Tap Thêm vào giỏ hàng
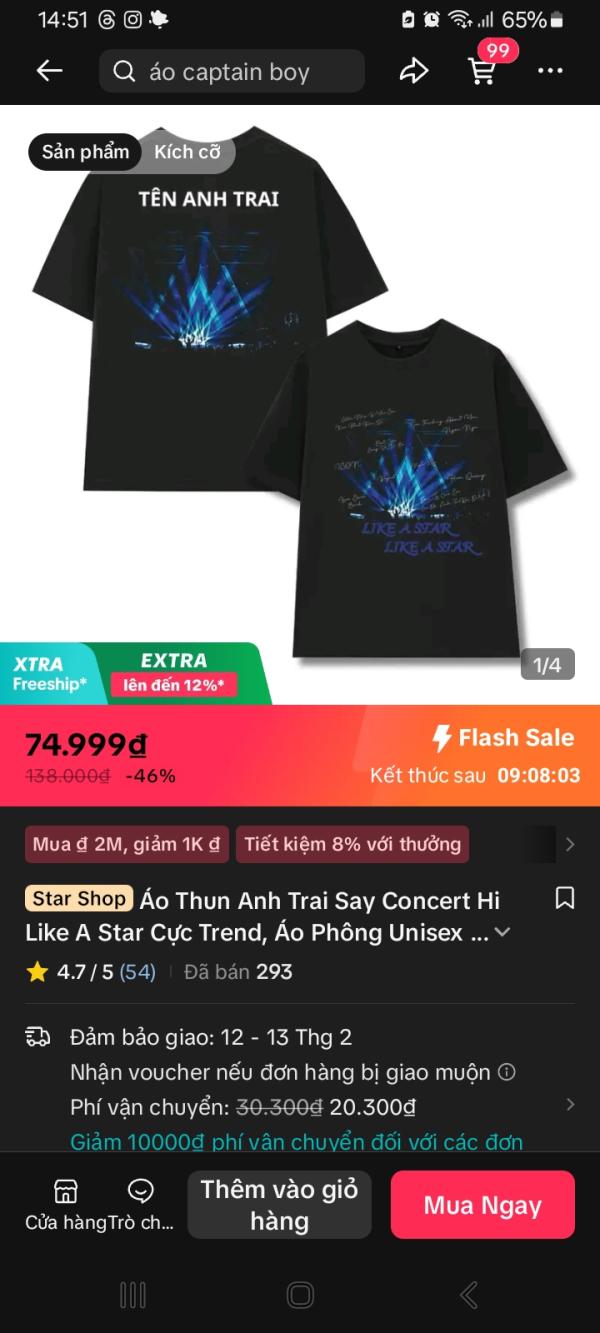Viewport: 600px width, 1333px height. click(x=279, y=1204)
